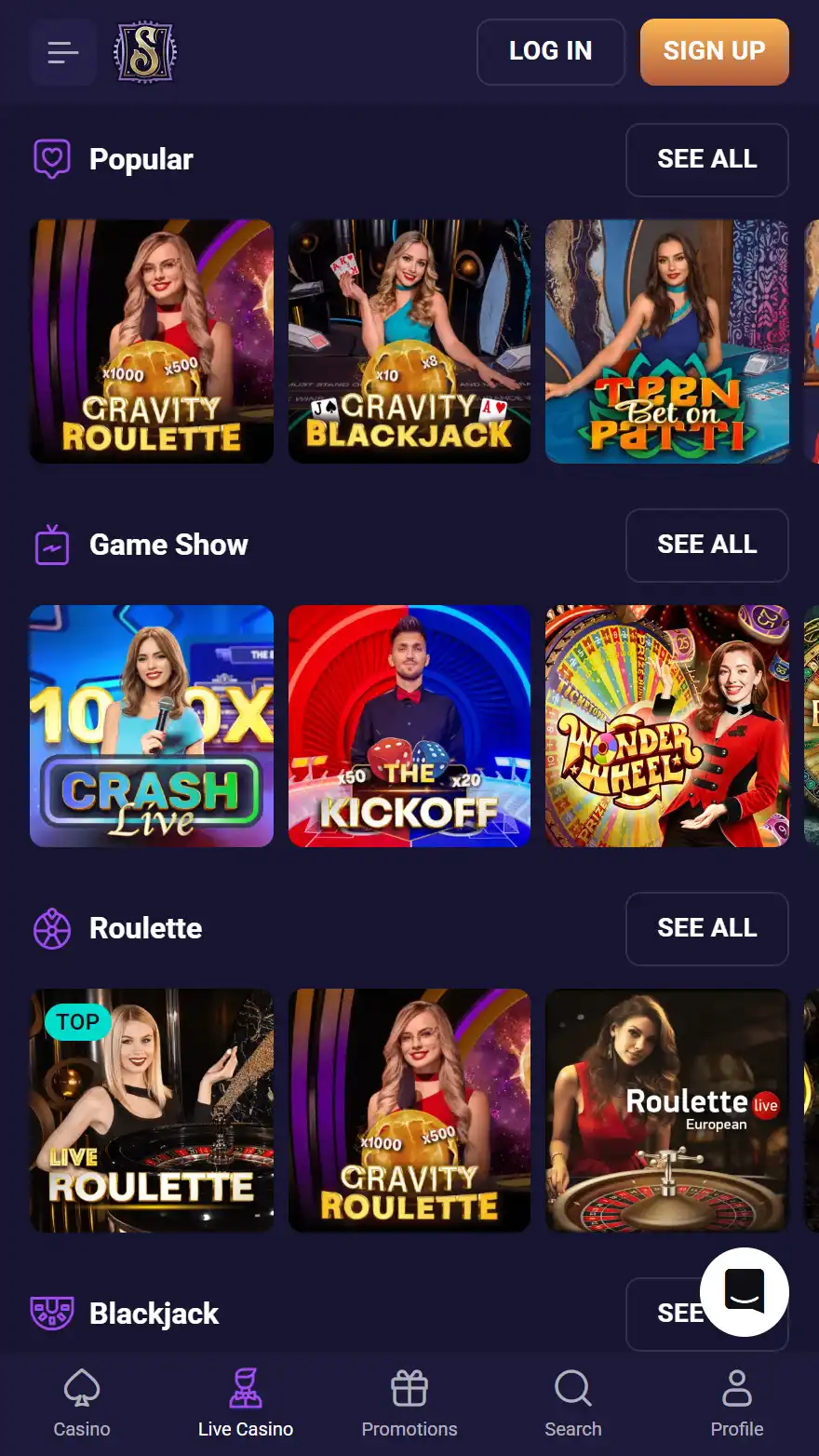Screen dimensions: 819x1456
Task: Open the Search tab
Action: [x=573, y=1403]
